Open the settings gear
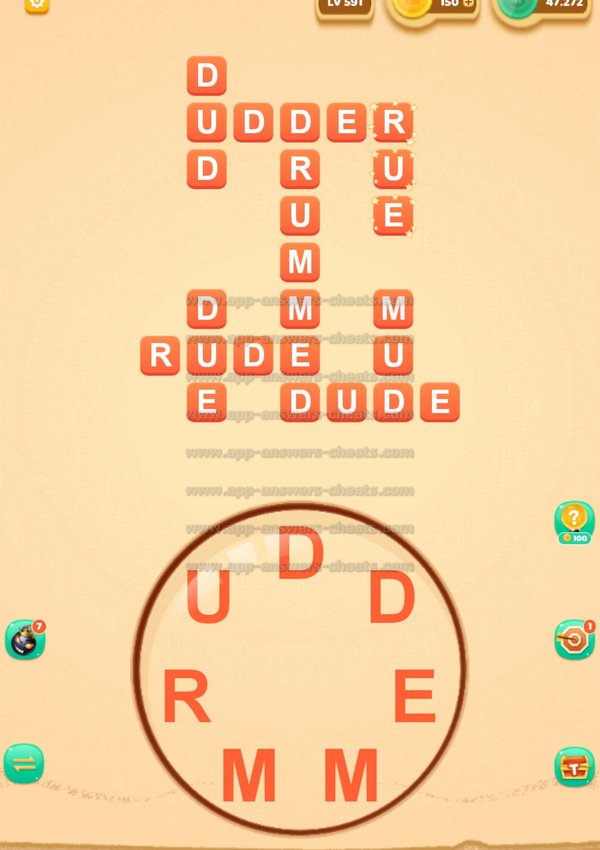Viewport: 600px width, 850px height. pos(37,3)
